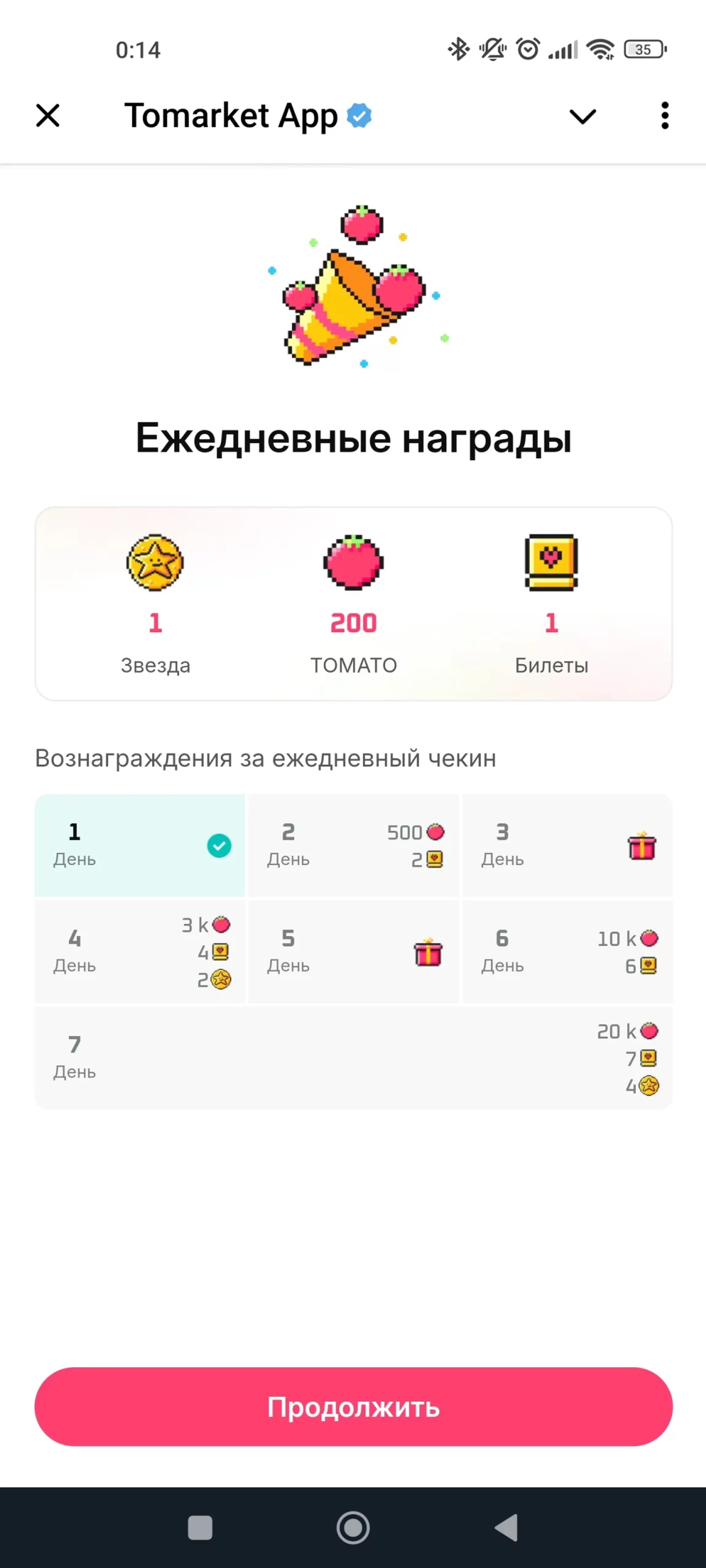Click the tomato icon above TOMATO label

[353, 563]
